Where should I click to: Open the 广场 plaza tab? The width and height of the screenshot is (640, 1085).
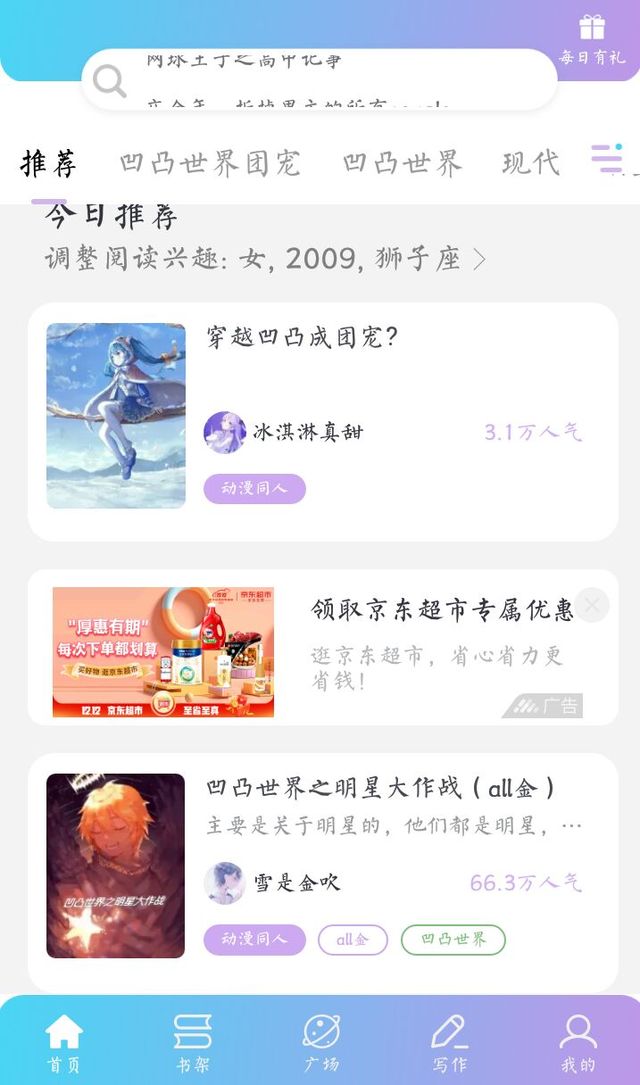321,1041
